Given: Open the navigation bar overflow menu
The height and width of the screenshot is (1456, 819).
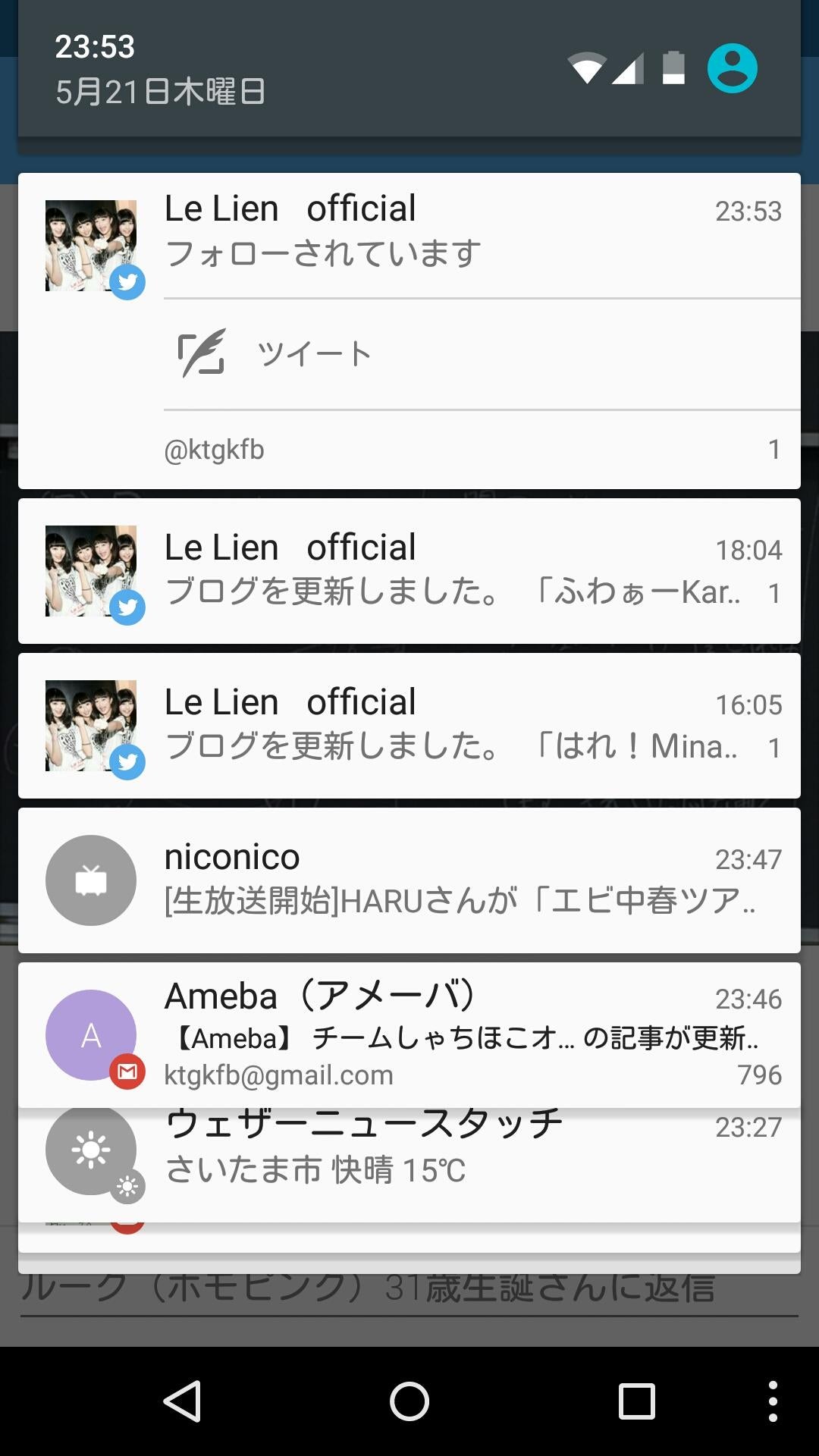Looking at the screenshot, I should [x=772, y=1400].
